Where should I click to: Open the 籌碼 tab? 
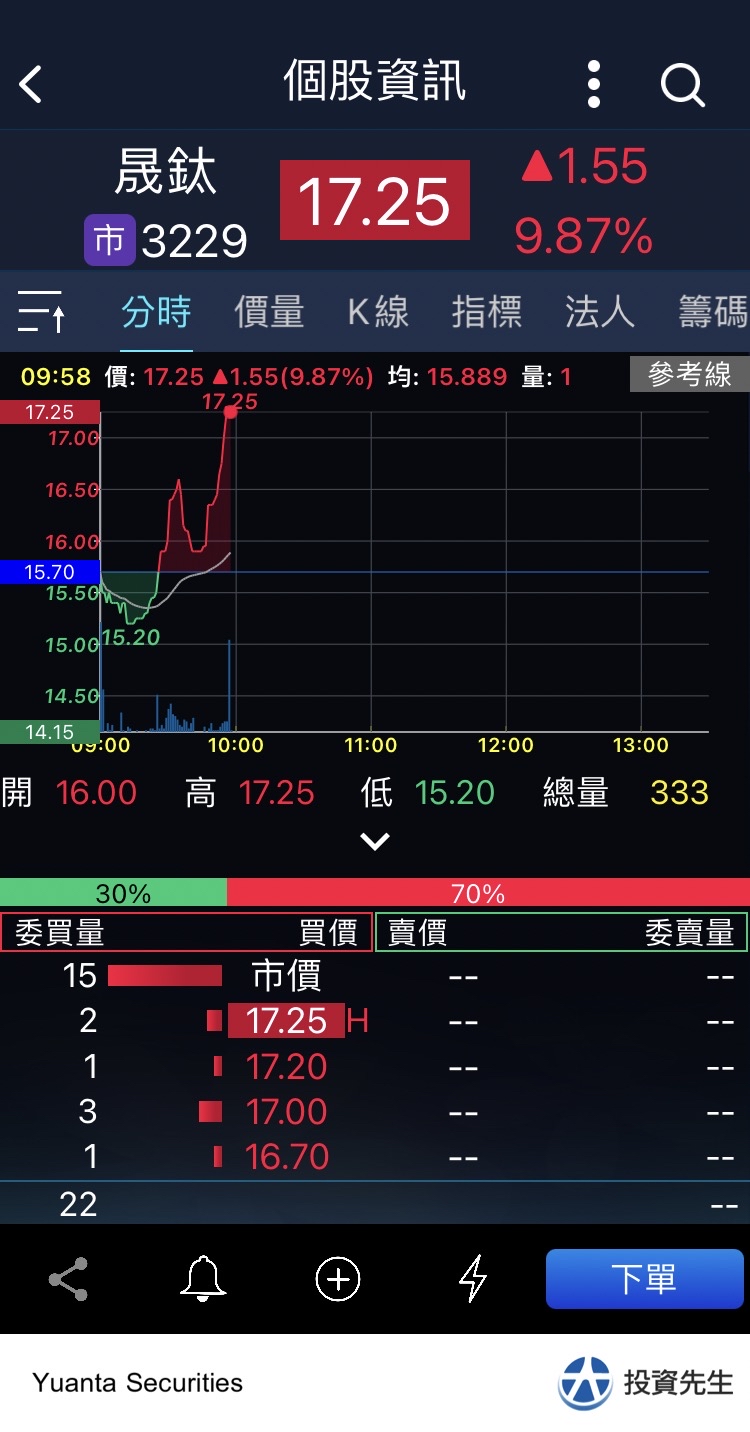[x=713, y=312]
